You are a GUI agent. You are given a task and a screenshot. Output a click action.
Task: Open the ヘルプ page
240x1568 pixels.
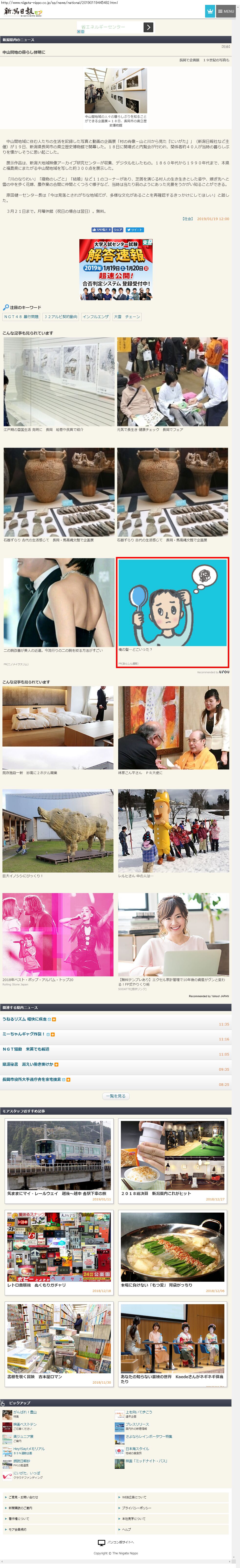tap(127, 1529)
